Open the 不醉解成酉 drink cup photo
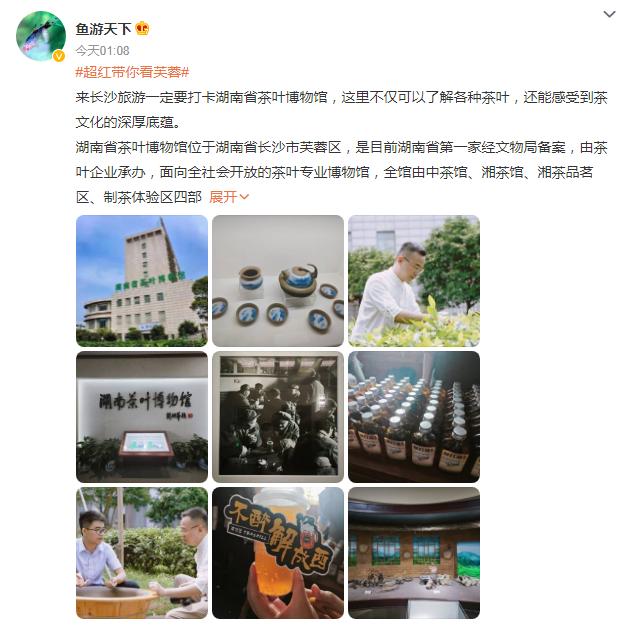Screen dimensions: 617x625 click(278, 552)
